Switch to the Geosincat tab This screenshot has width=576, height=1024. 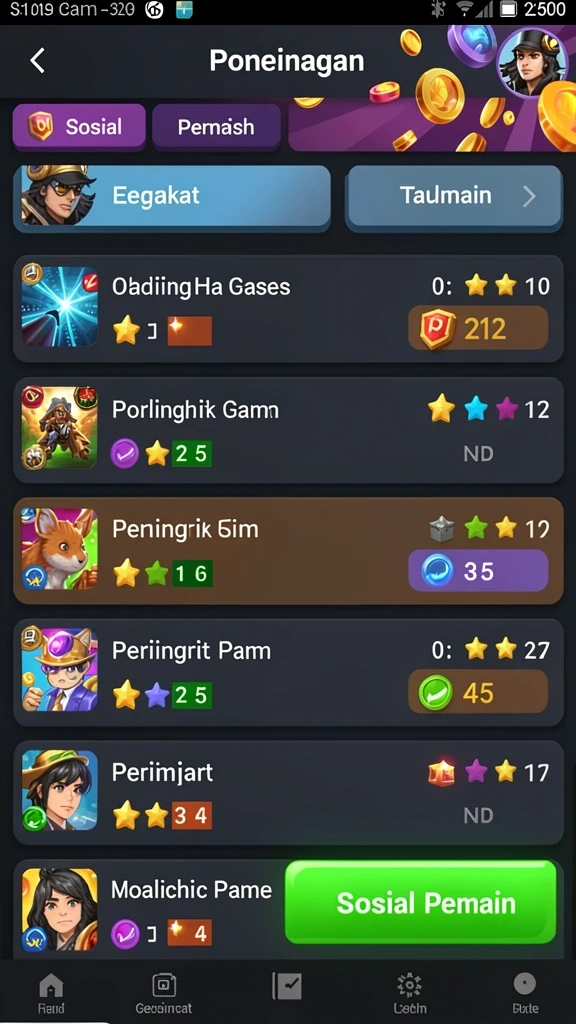[163, 993]
